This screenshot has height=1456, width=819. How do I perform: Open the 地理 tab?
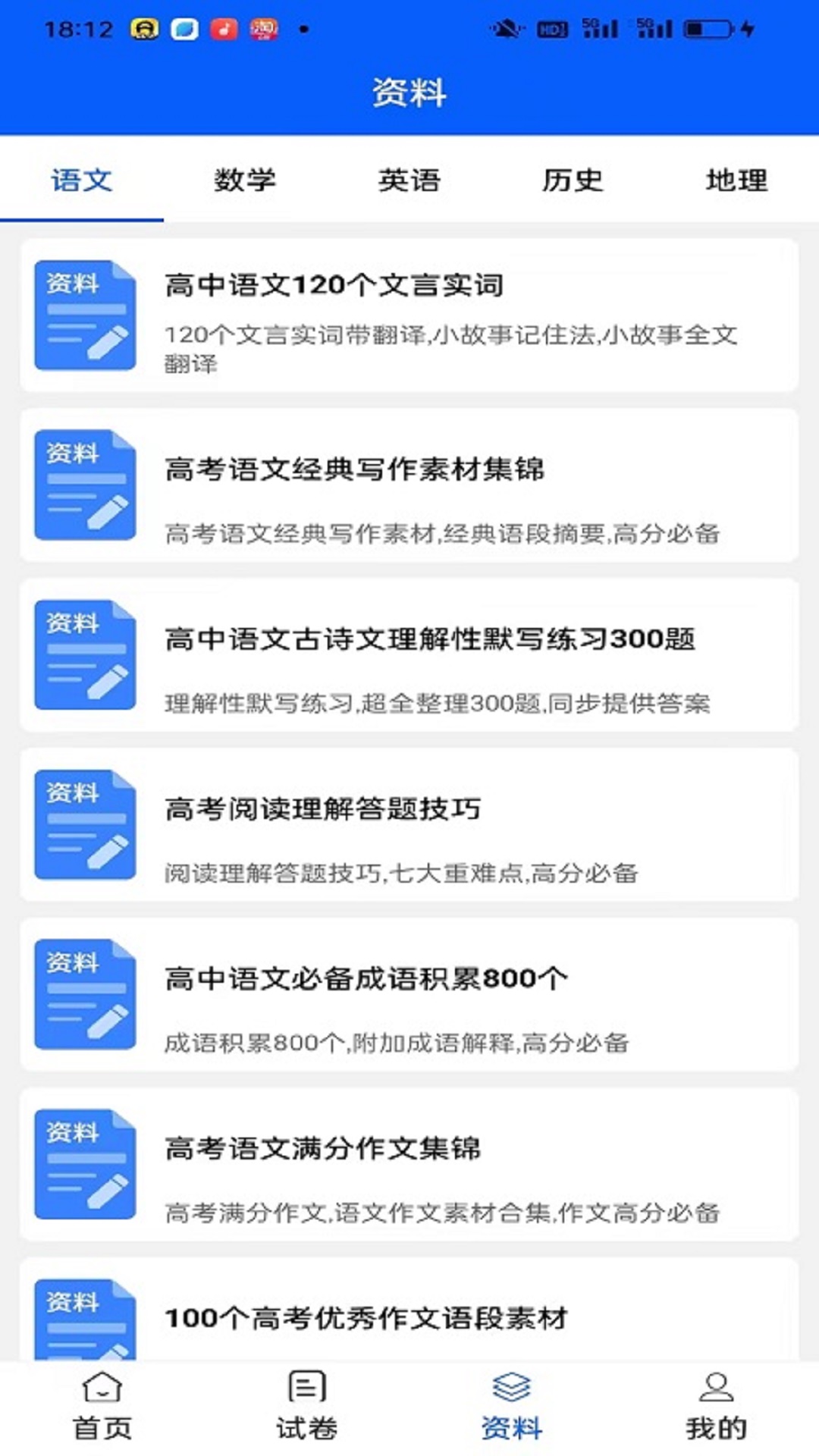tap(736, 180)
